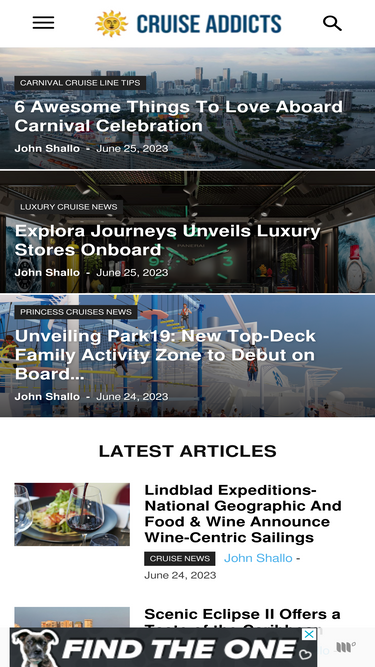The image size is (375, 667).
Task: Open the hamburger navigation menu
Action: tap(43, 23)
